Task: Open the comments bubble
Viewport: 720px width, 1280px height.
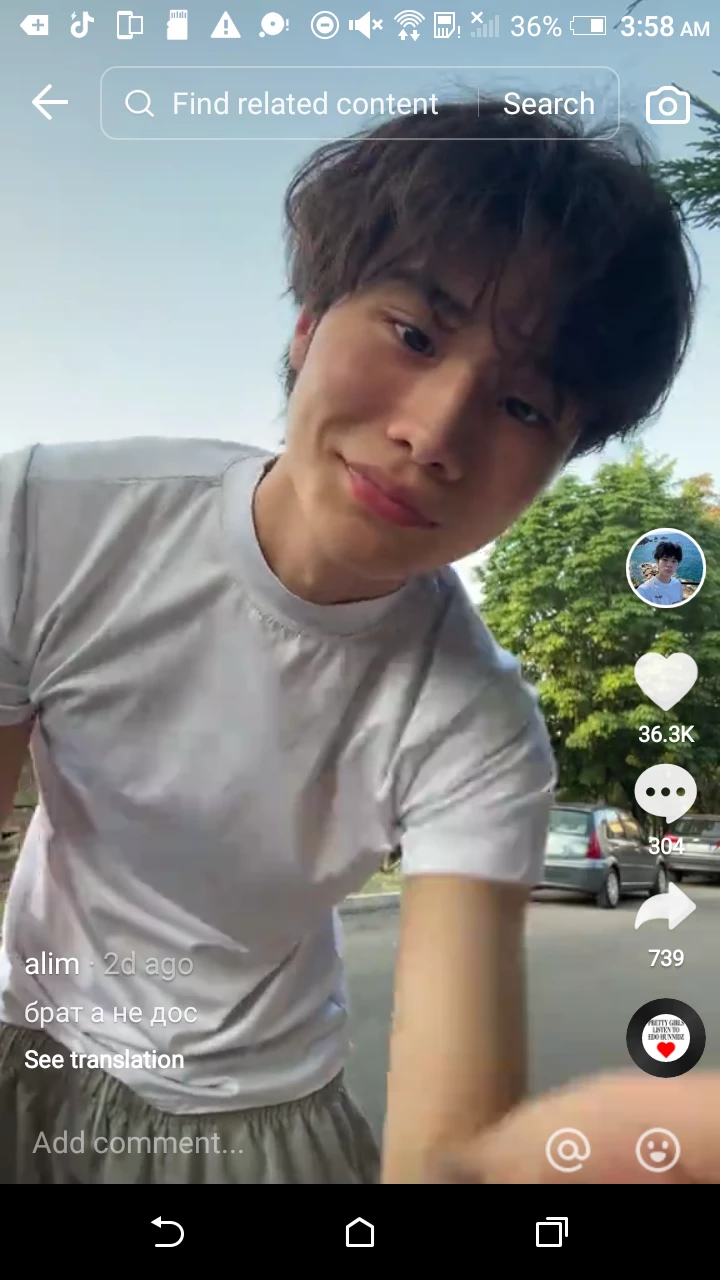Action: pyautogui.click(x=666, y=794)
